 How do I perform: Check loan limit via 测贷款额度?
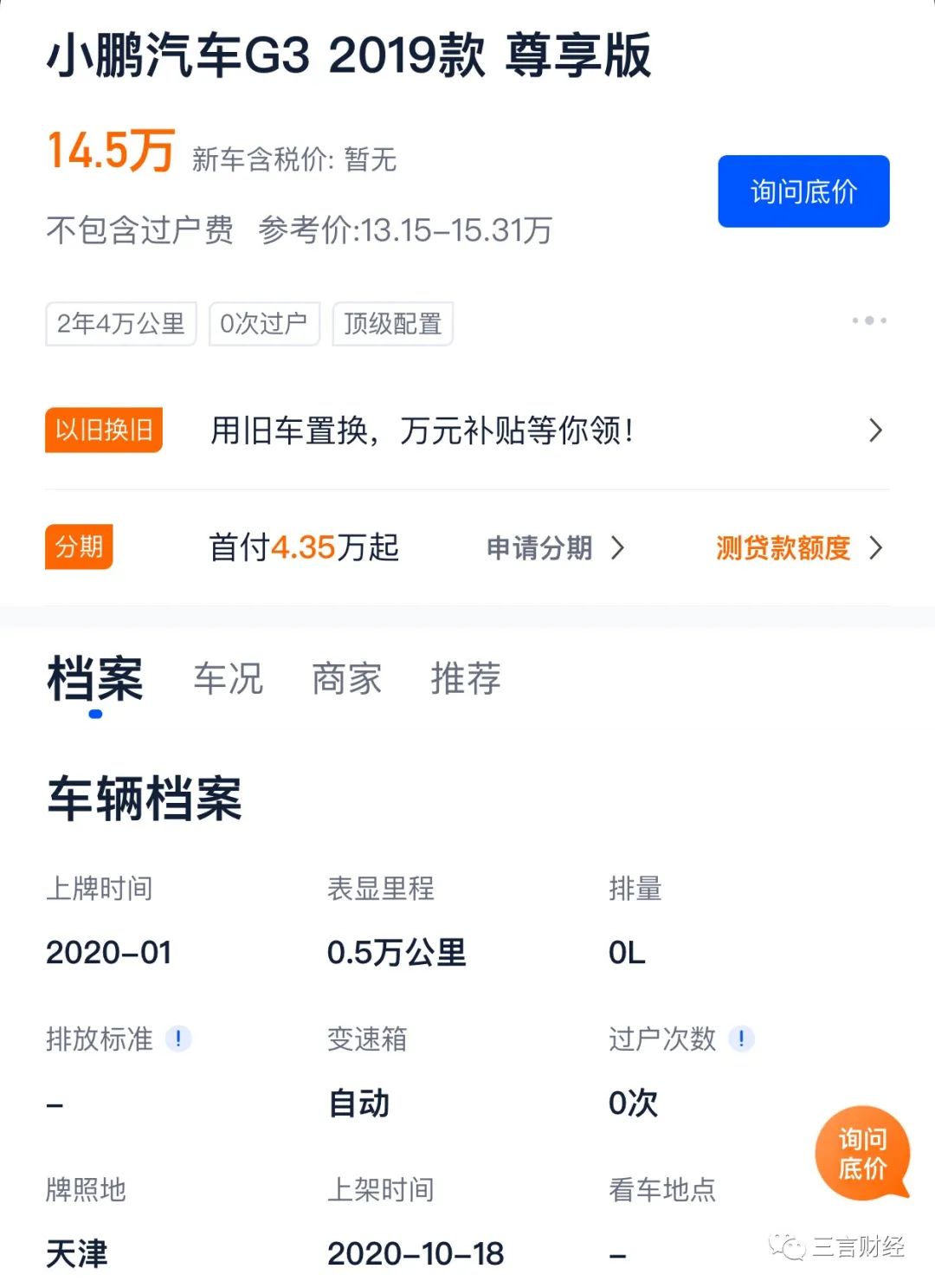(x=798, y=547)
